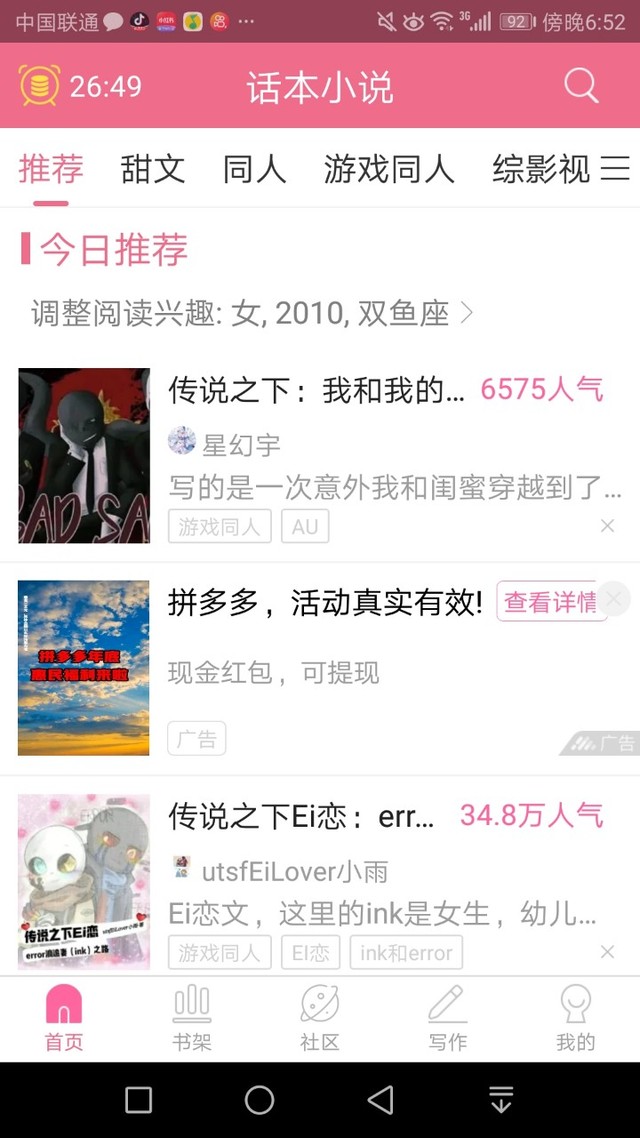Switch to the 同人 tab
This screenshot has width=640, height=1138.
tap(254, 169)
